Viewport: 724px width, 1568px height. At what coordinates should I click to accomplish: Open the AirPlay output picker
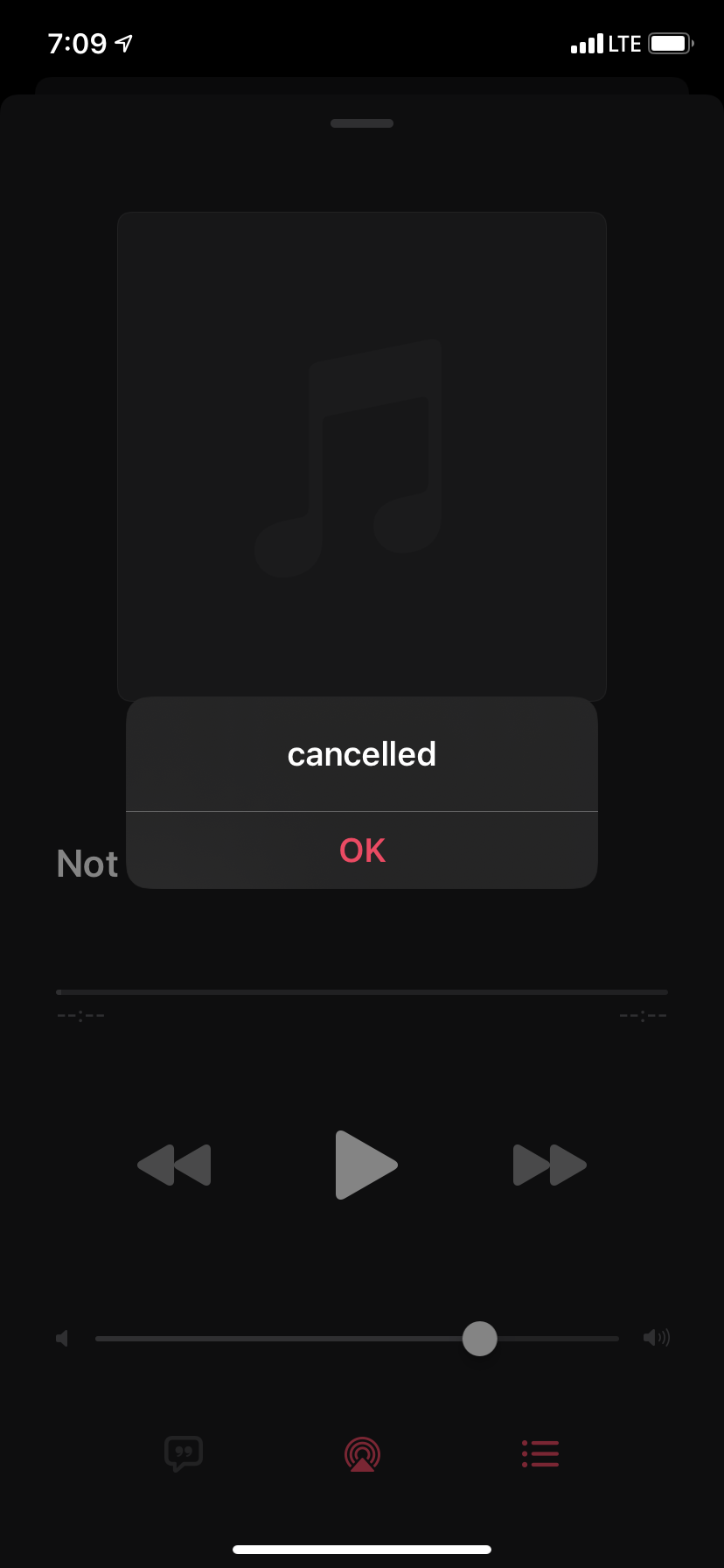point(362,1453)
